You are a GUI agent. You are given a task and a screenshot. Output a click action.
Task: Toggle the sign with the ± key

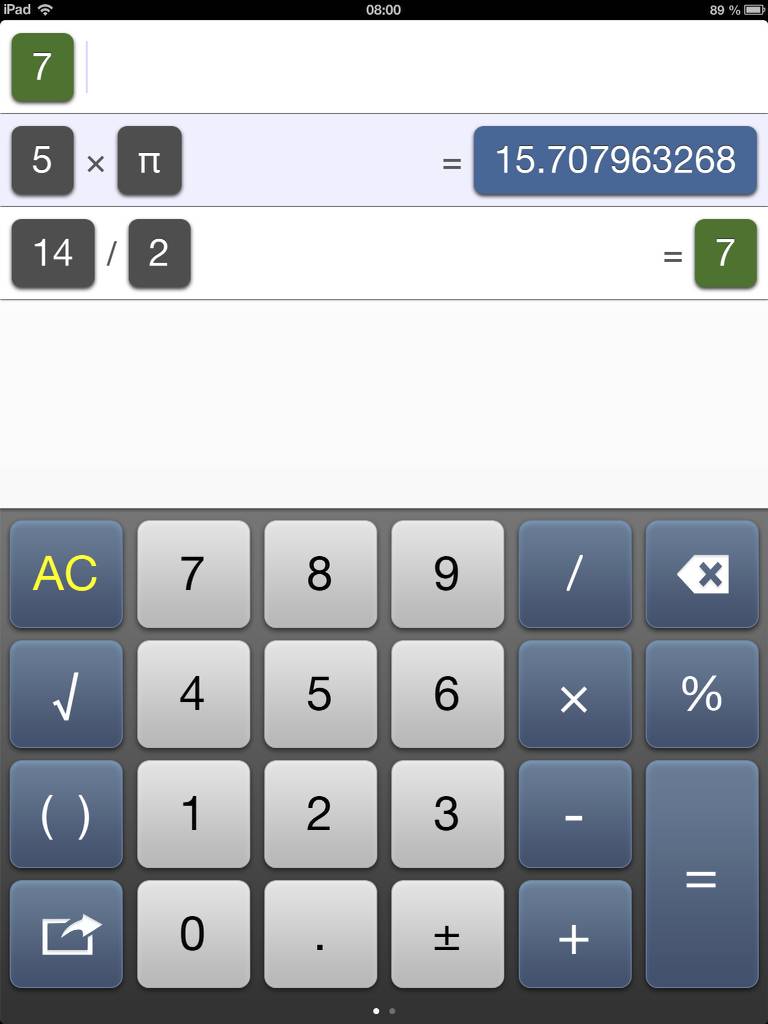click(447, 934)
